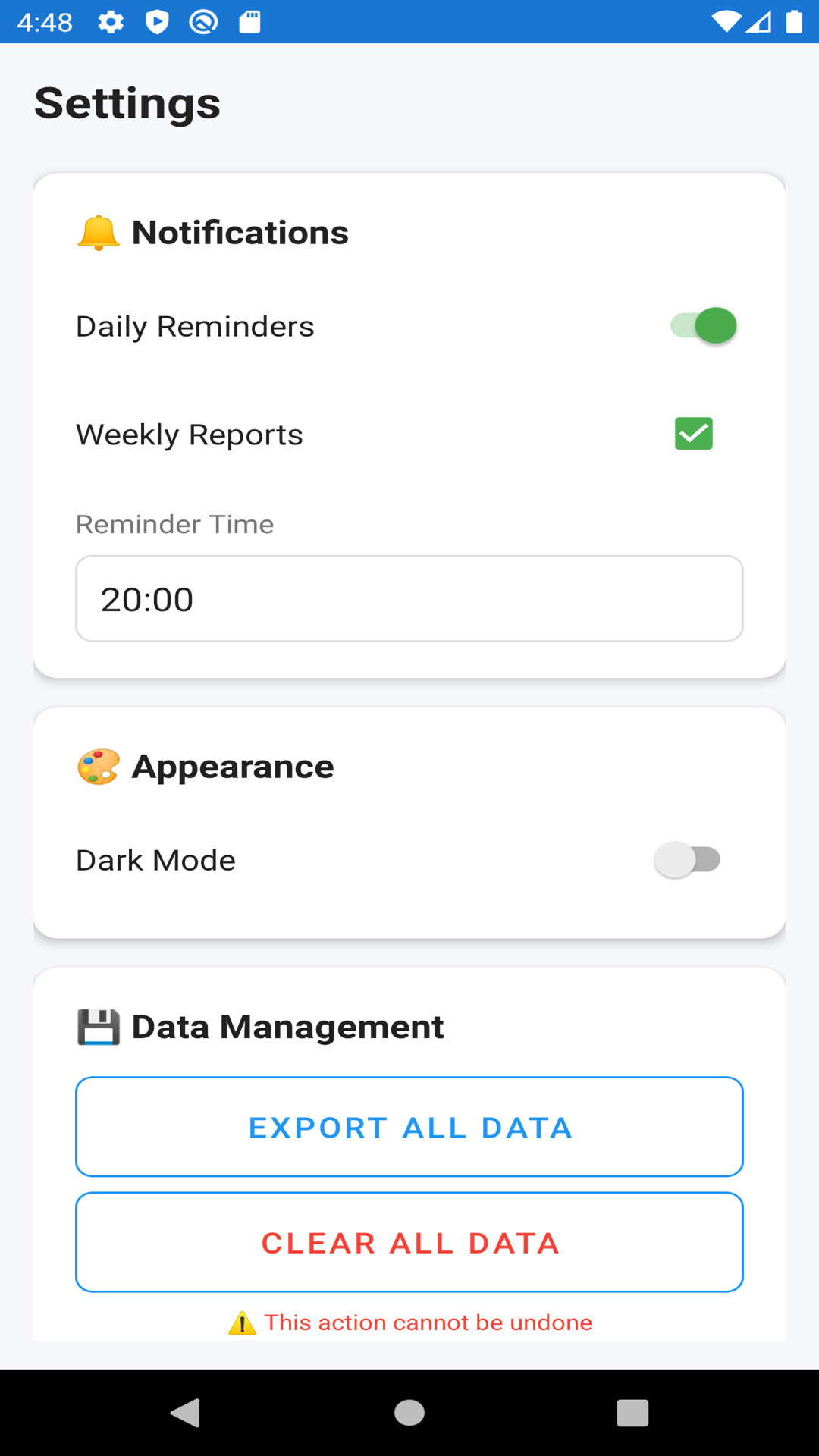This screenshot has width=819, height=1456.
Task: Go back using system navigation
Action: click(186, 1413)
